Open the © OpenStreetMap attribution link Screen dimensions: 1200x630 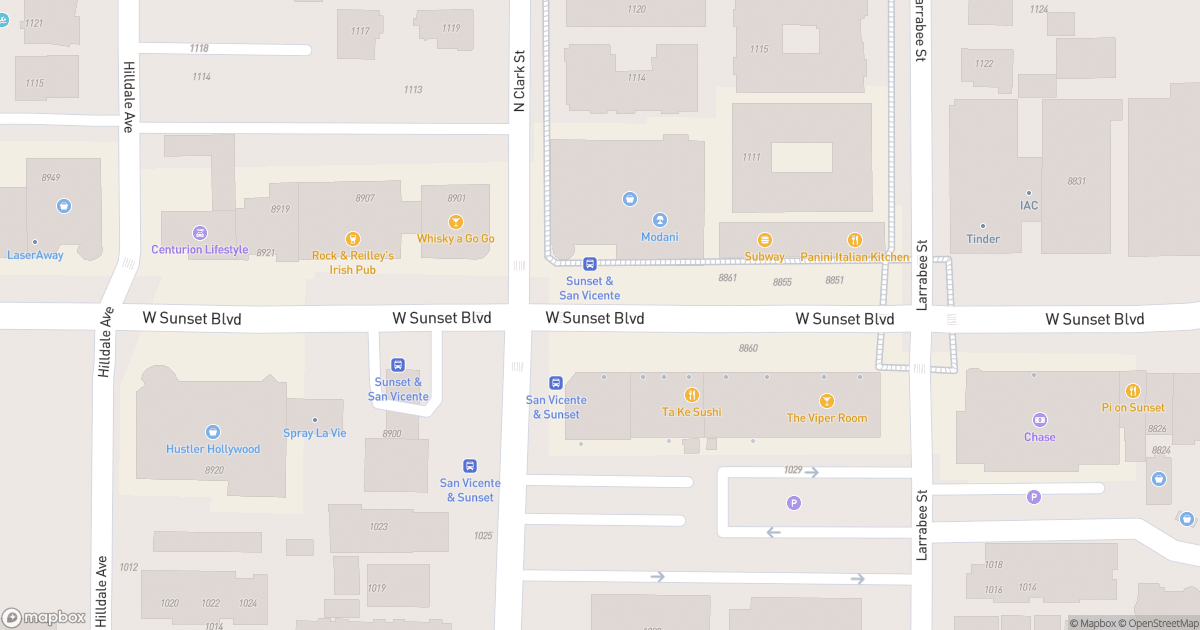point(1157,623)
